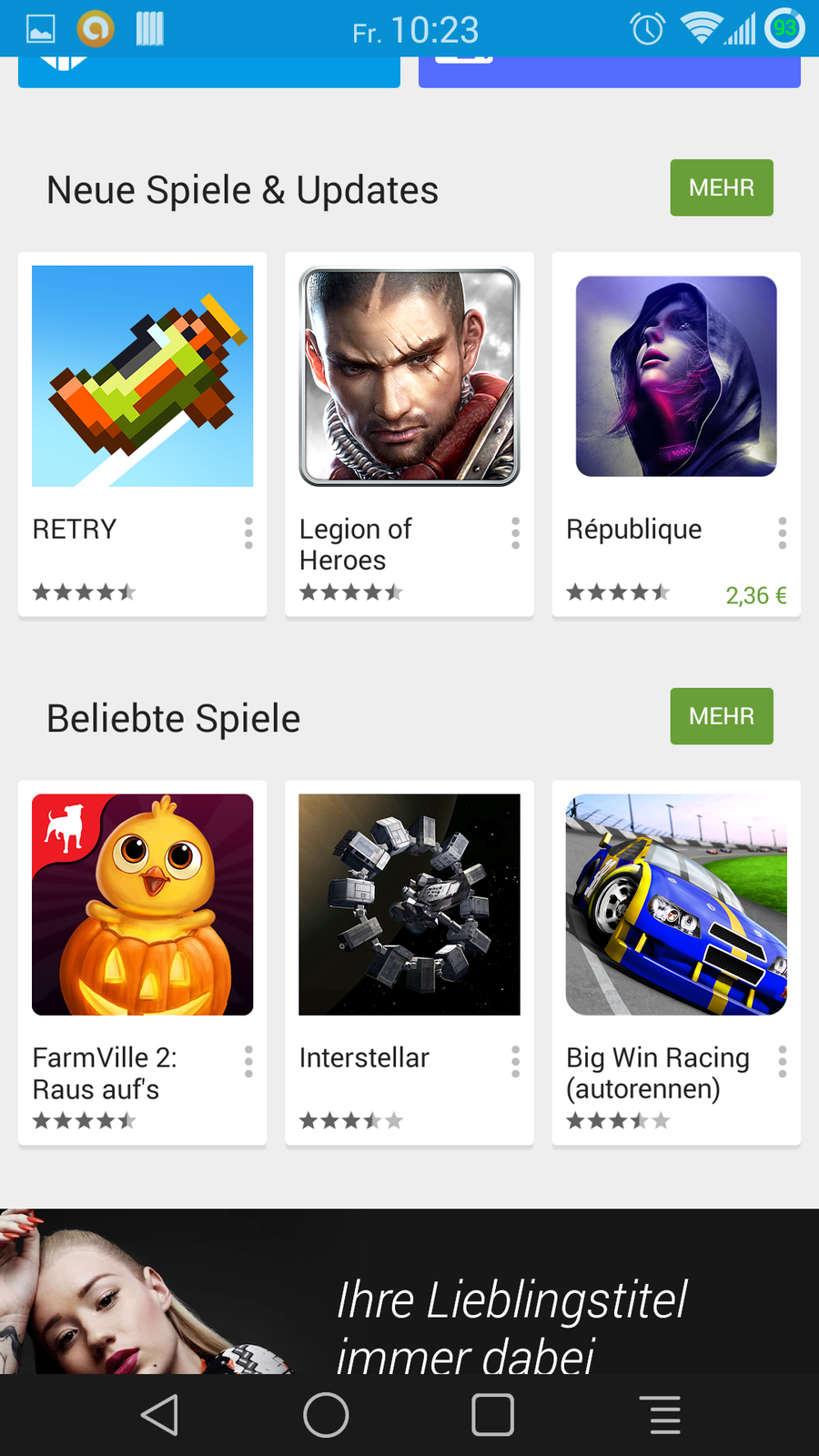The width and height of the screenshot is (819, 1456).
Task: Open overflow menu on République card
Action: click(x=782, y=533)
